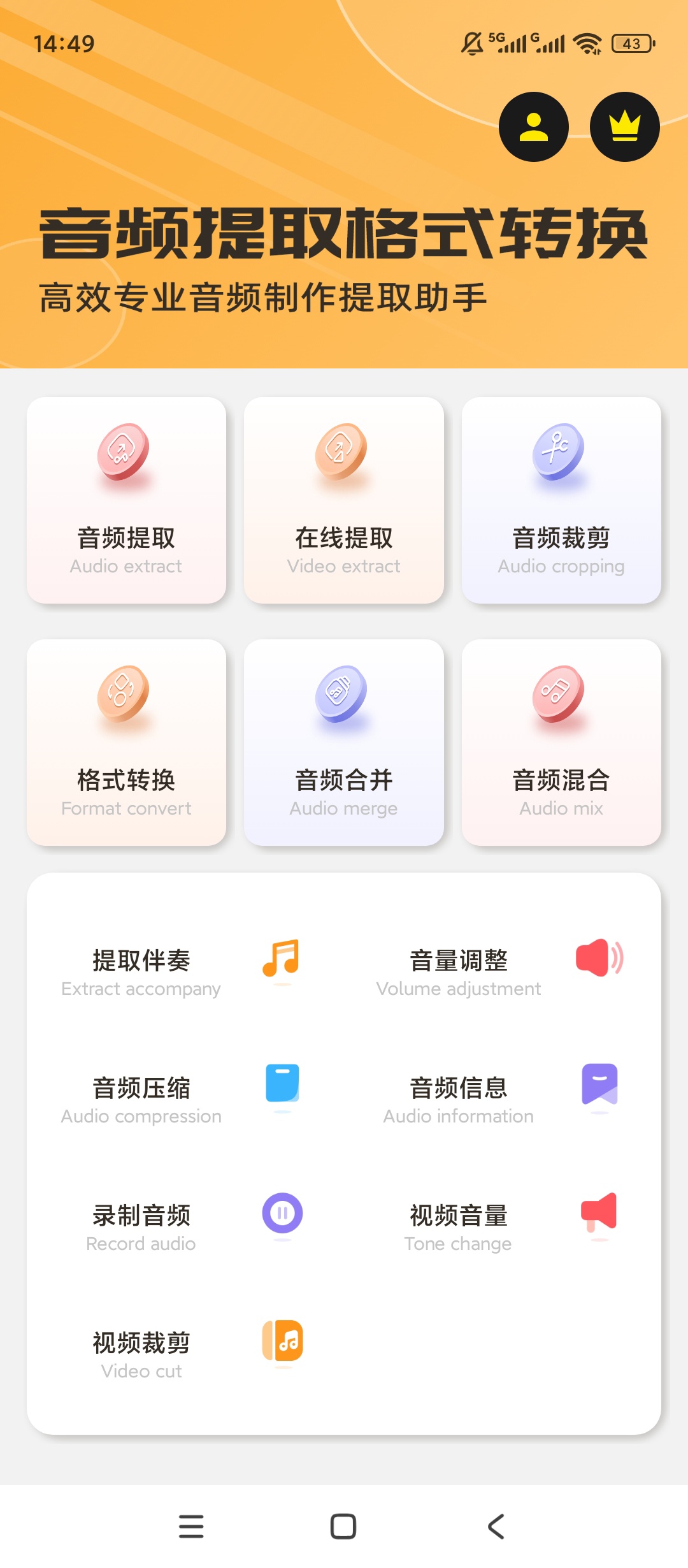Choose the Audio merge card
The width and height of the screenshot is (688, 1568).
(x=344, y=743)
